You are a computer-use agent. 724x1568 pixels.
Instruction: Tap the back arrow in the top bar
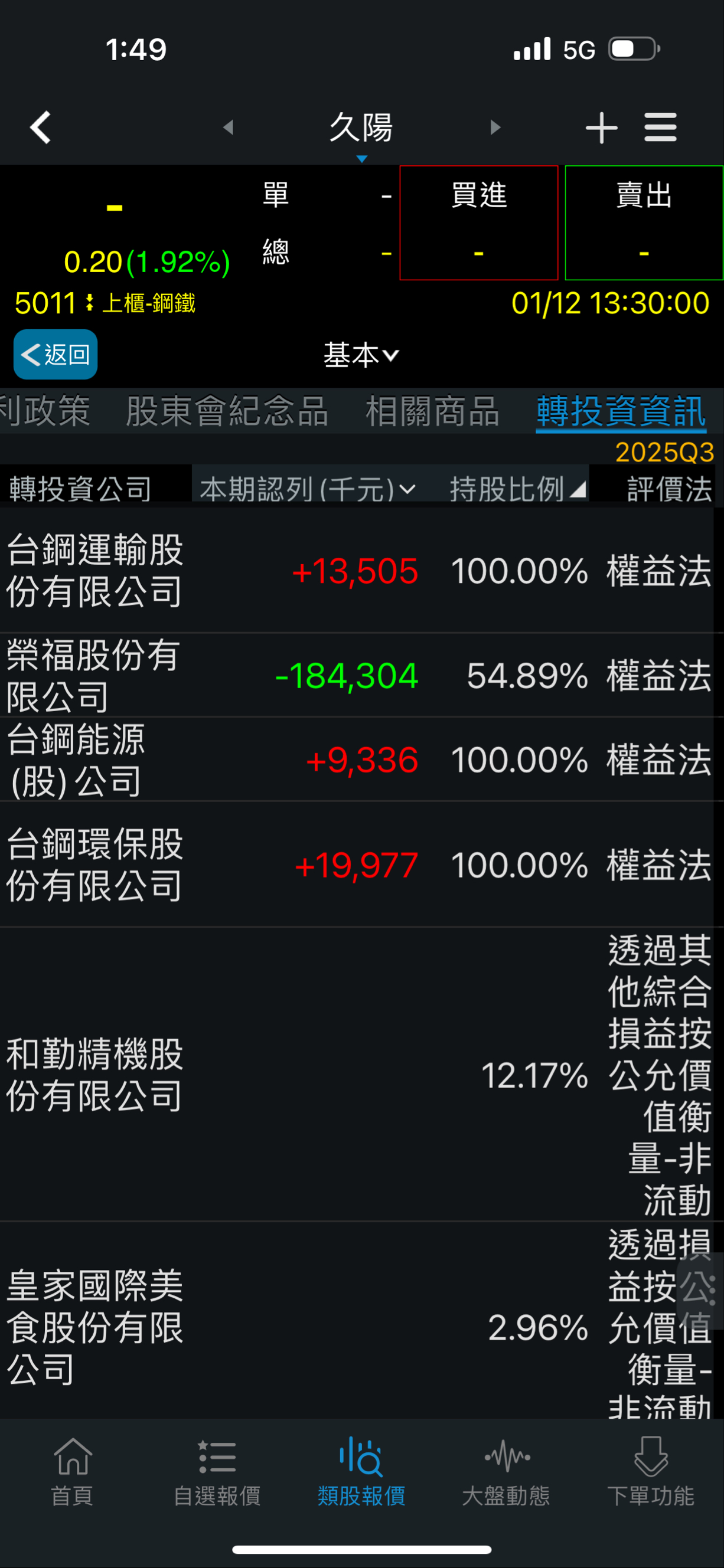tap(40, 127)
